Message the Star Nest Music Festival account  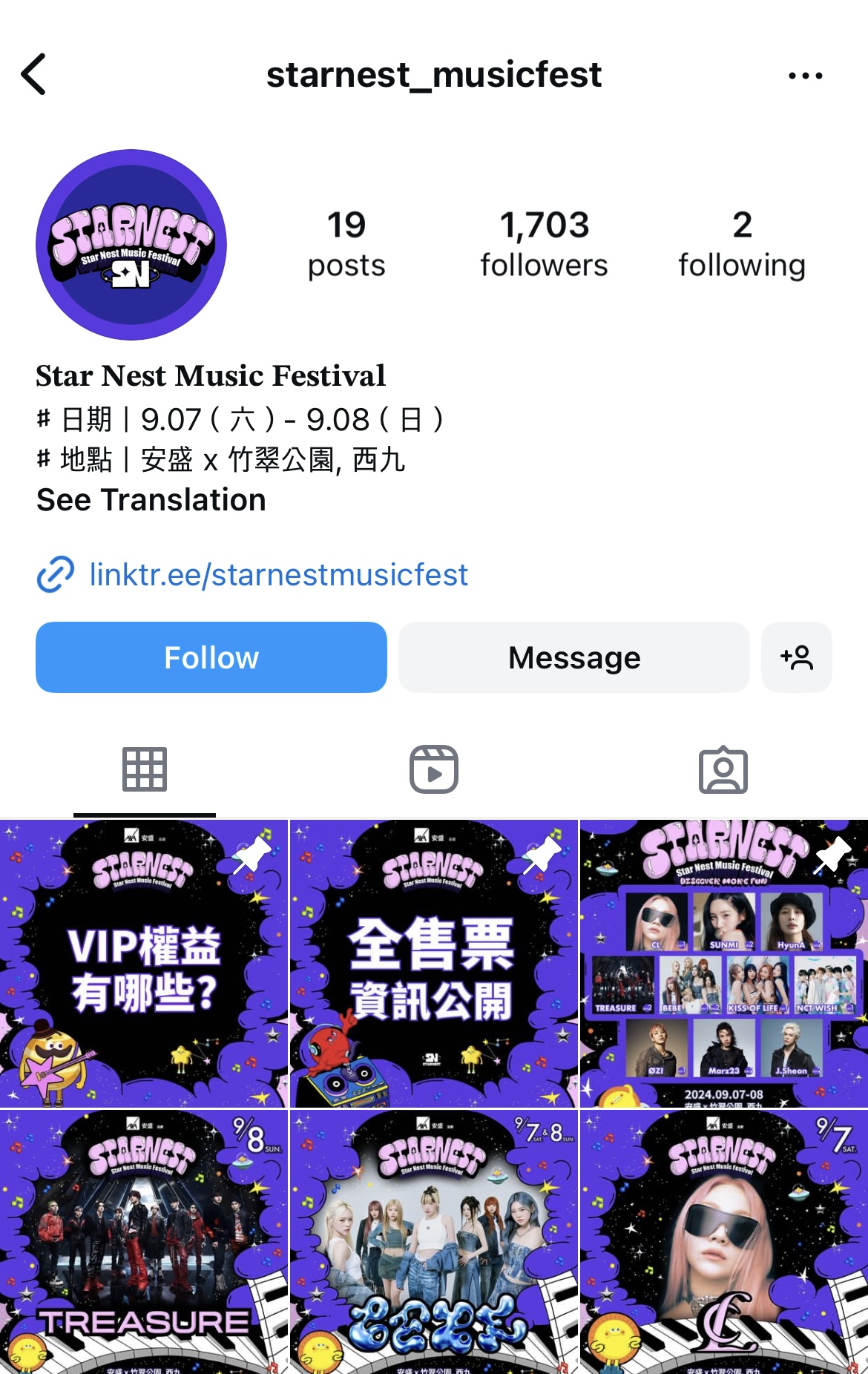click(573, 657)
